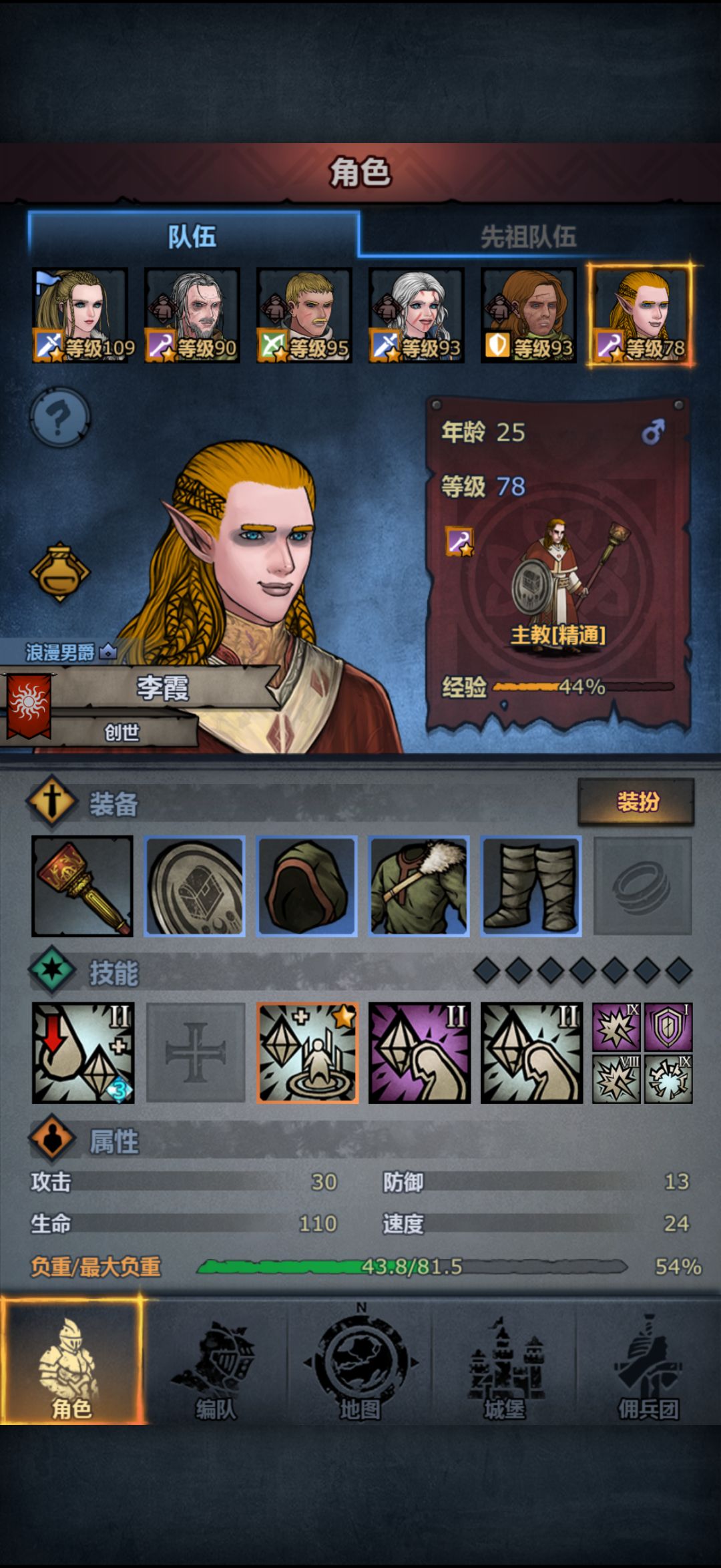Open the purple level II skill
Screen dimensions: 721x1568
click(420, 1052)
